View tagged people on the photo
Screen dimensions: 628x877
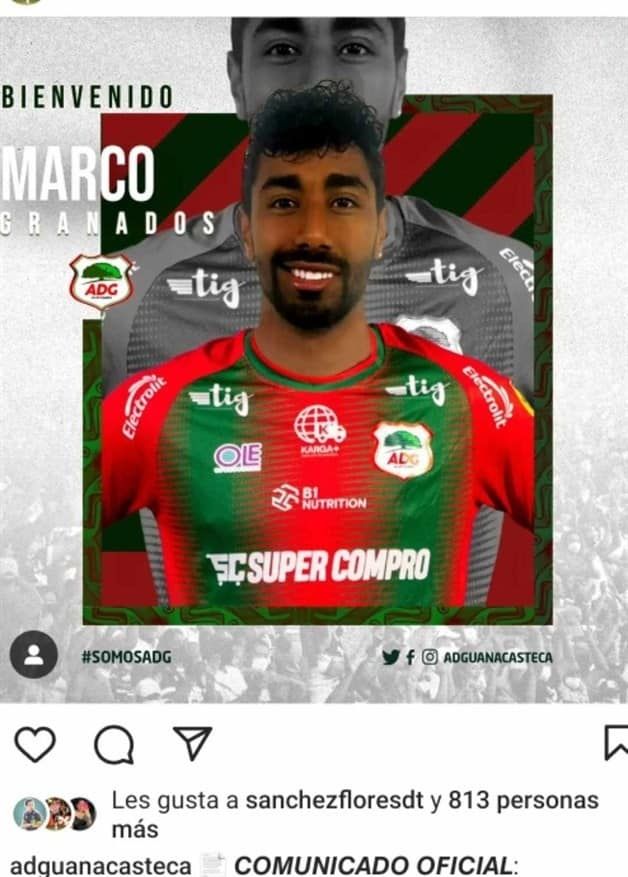pyautogui.click(x=34, y=655)
